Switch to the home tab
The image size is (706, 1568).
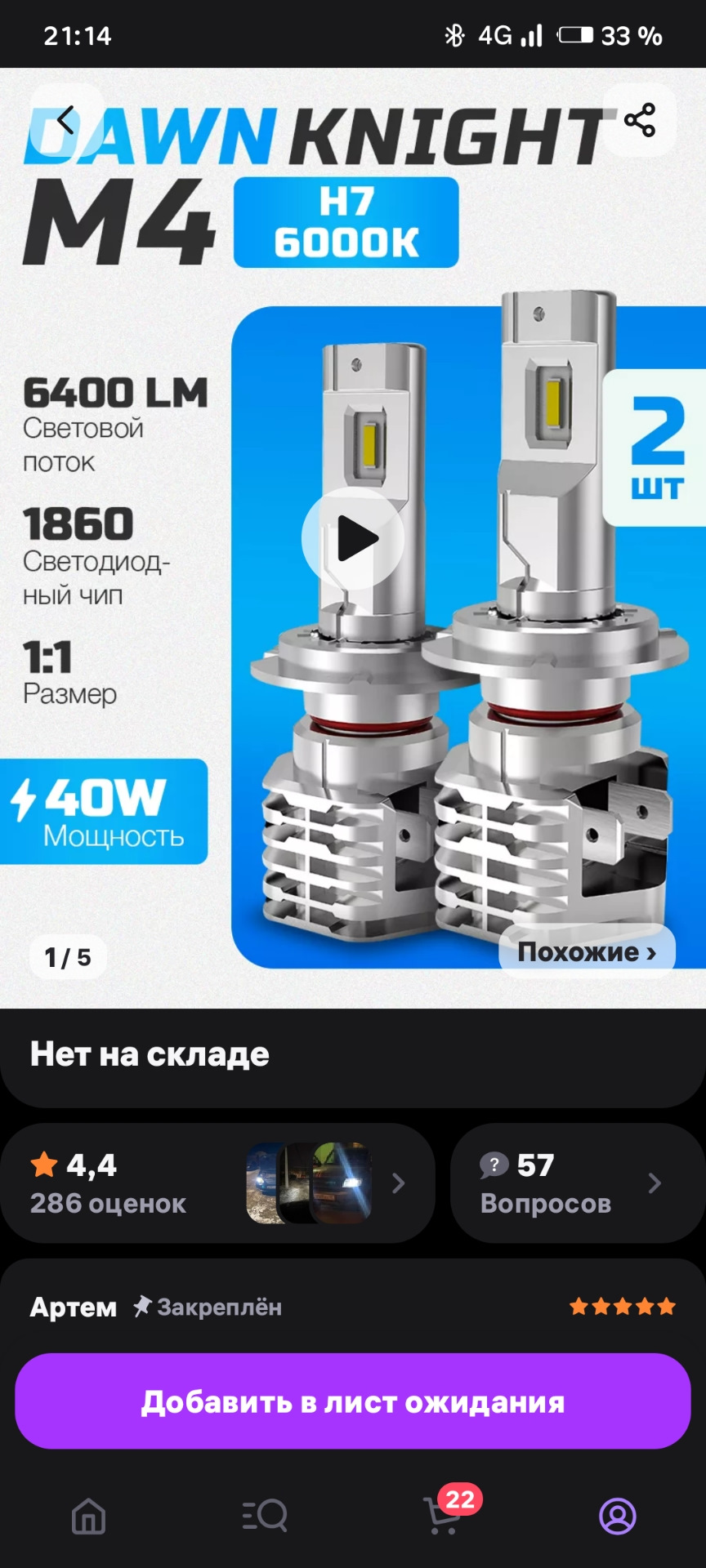pyautogui.click(x=88, y=1517)
